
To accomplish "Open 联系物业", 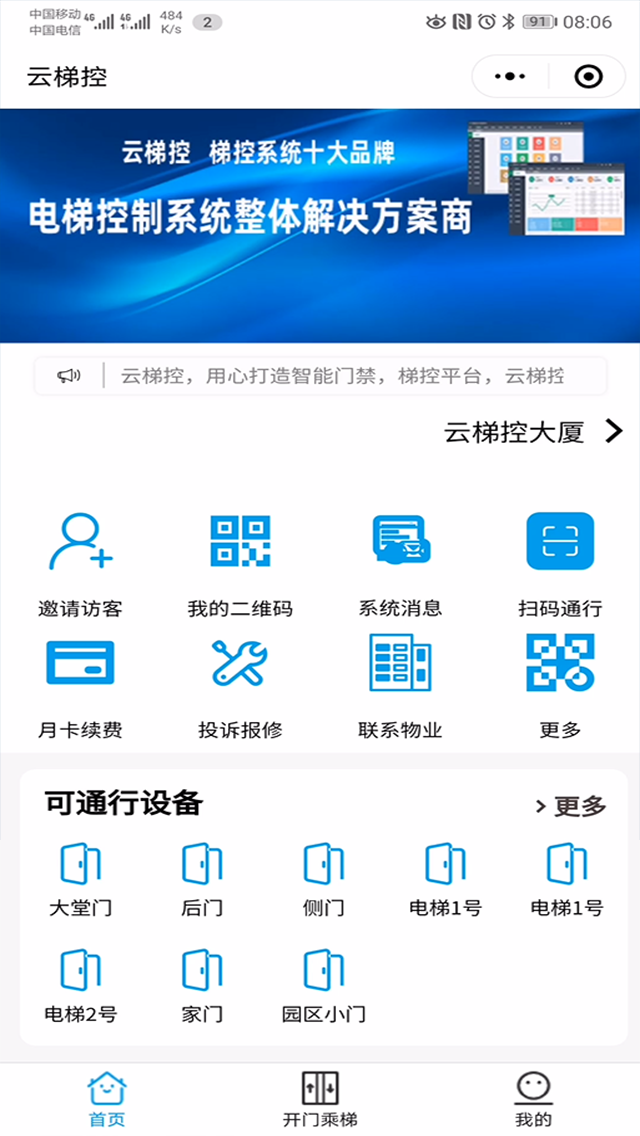I will click(400, 686).
